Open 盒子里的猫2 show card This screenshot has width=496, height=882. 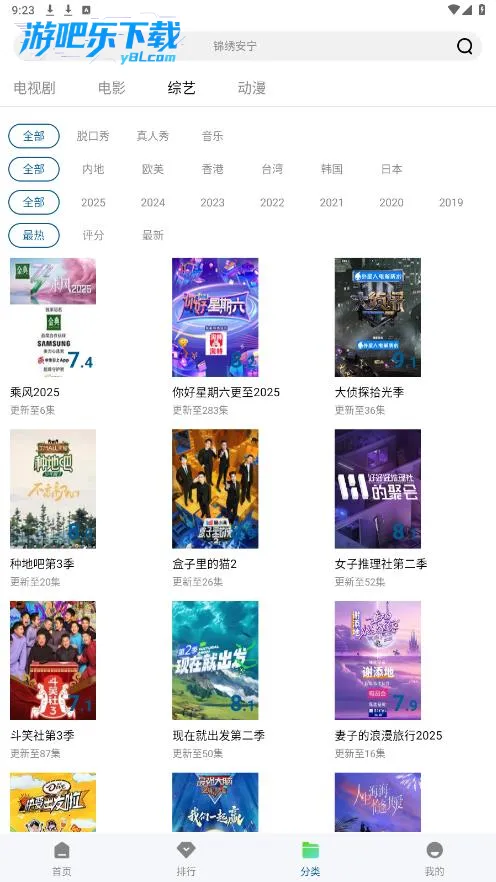click(215, 508)
